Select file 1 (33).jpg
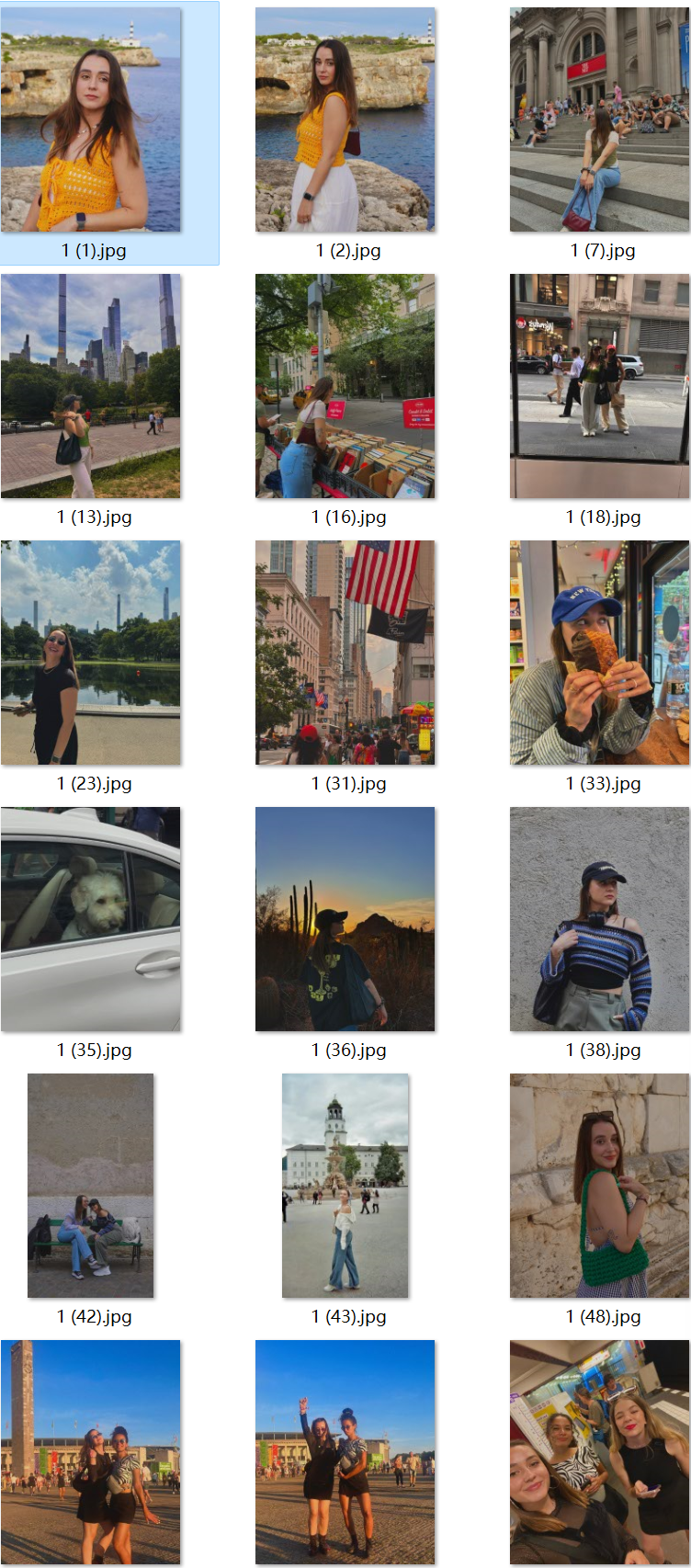Screen dimensions: 691x1568 pos(599,653)
